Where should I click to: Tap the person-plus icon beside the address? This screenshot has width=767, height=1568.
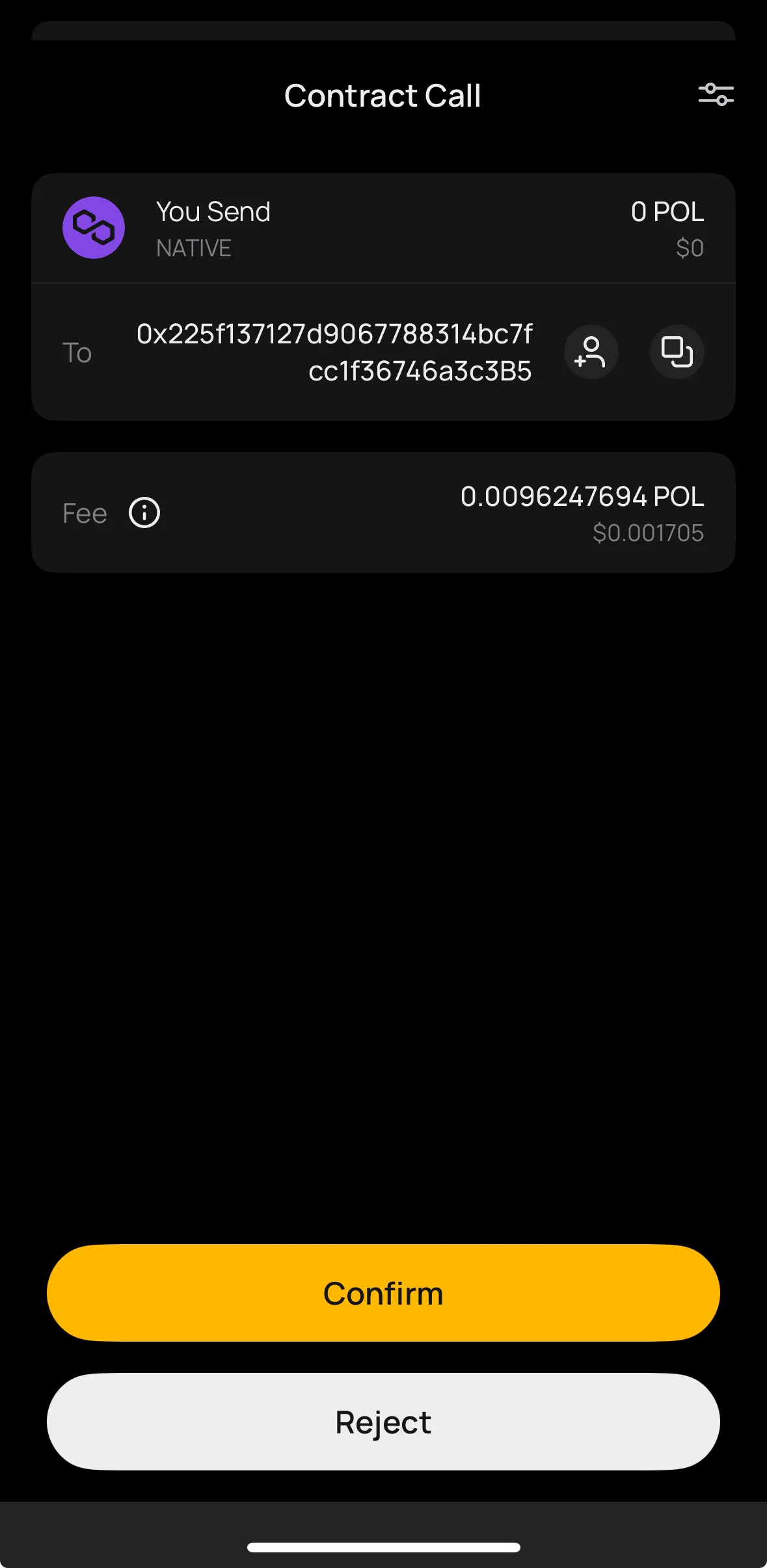point(590,352)
